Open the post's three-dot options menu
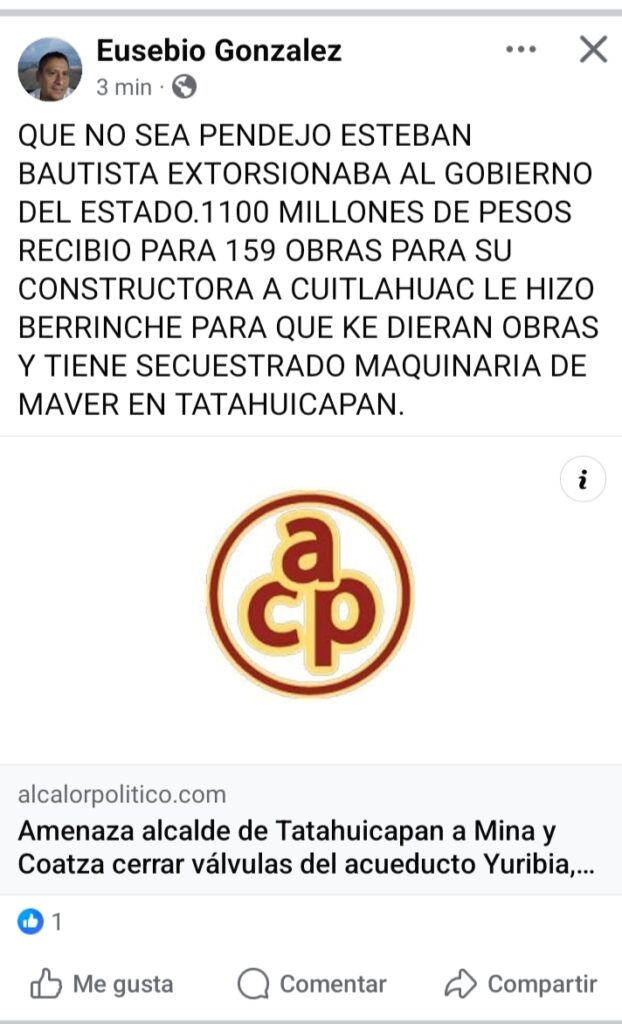 pyautogui.click(x=521, y=50)
